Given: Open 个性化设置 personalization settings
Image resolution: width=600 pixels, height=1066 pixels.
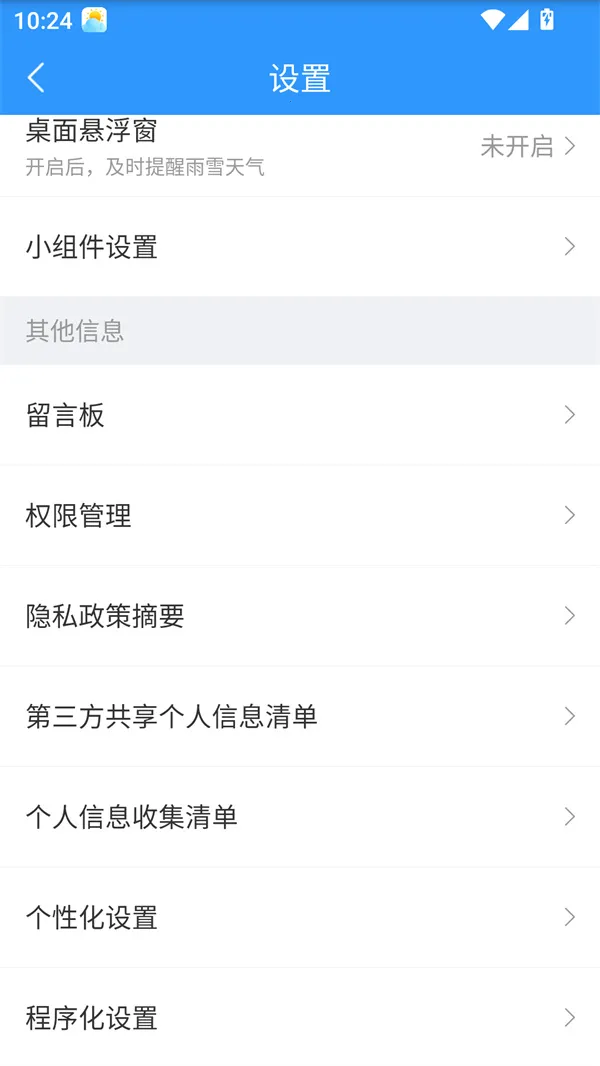Looking at the screenshot, I should [x=300, y=917].
